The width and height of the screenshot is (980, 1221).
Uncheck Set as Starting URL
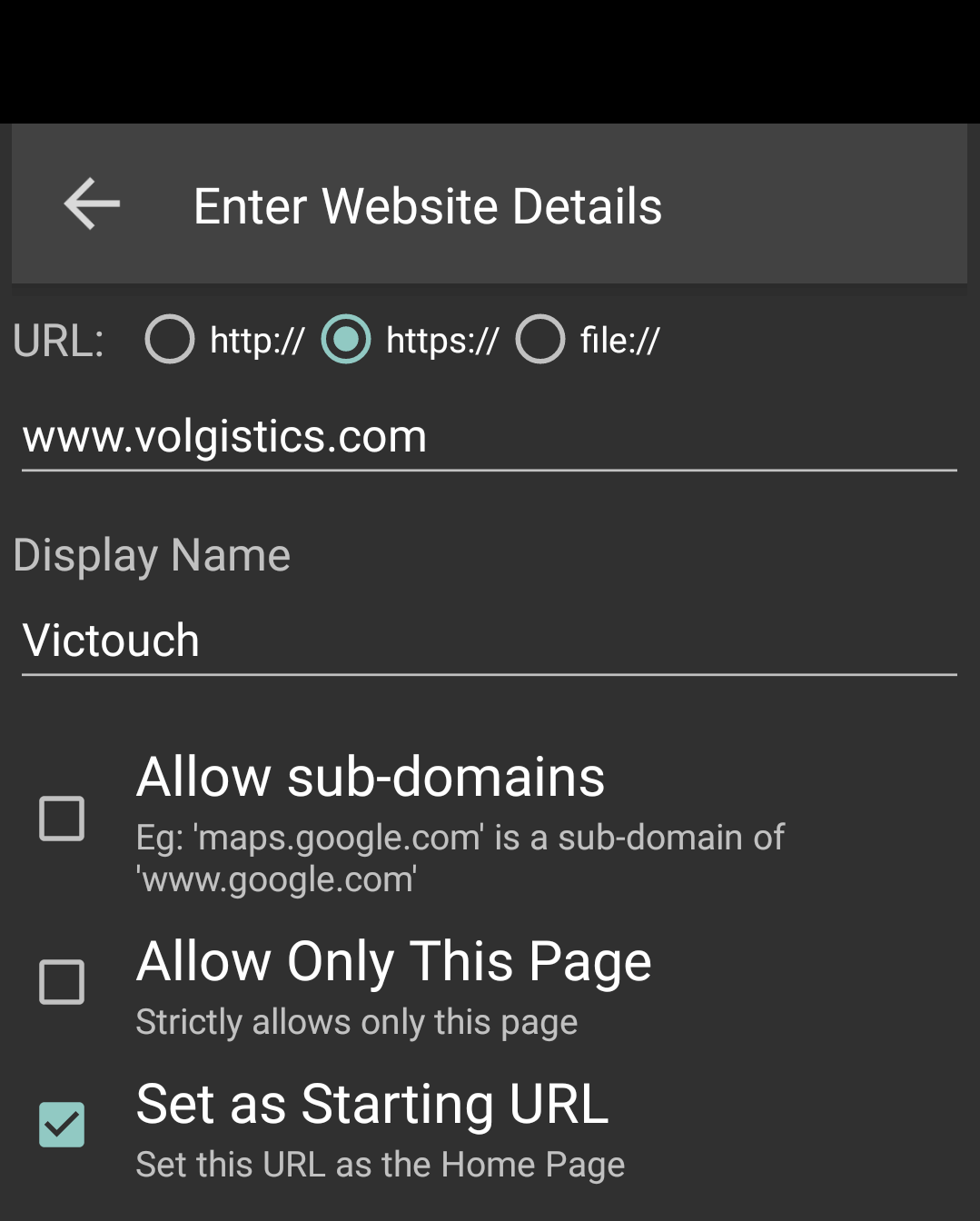coord(62,1125)
